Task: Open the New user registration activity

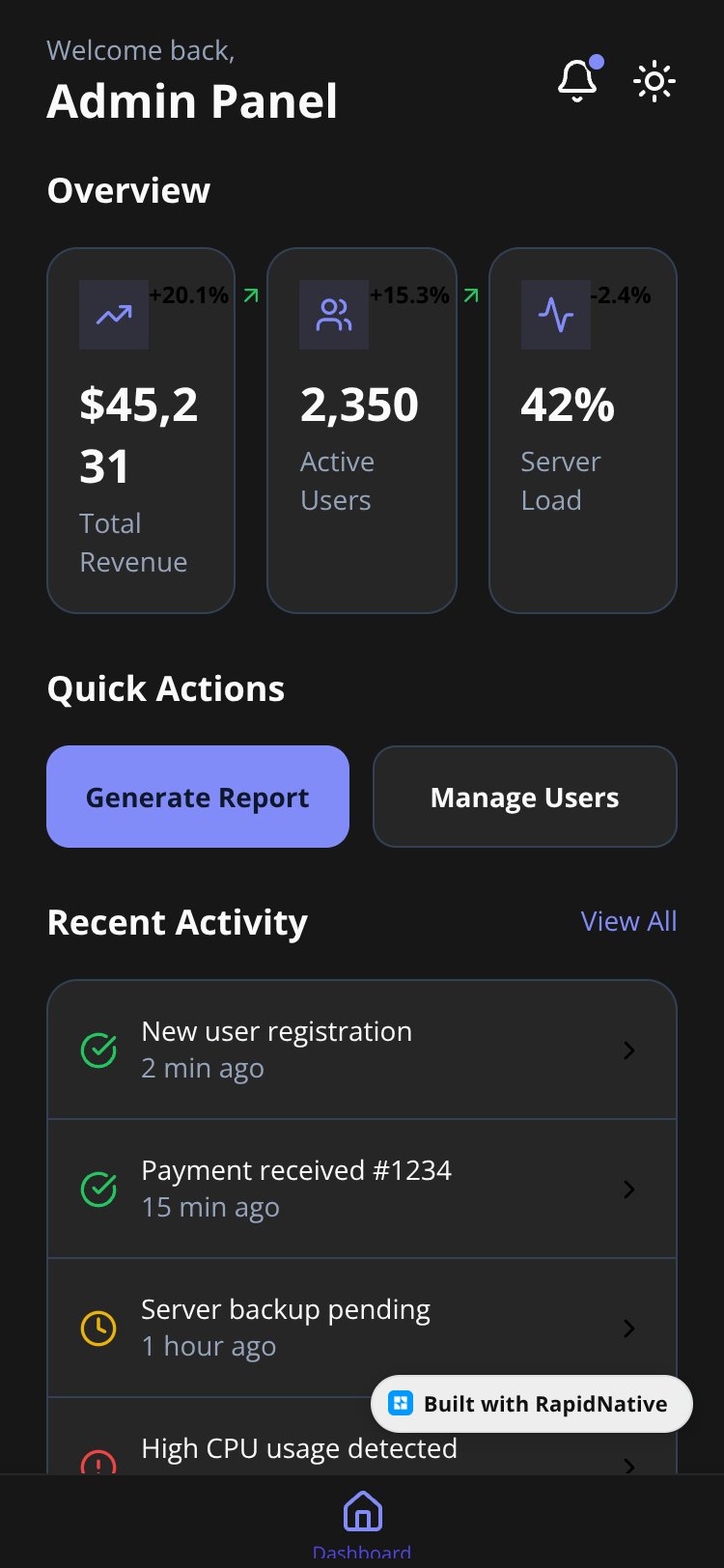Action: click(x=362, y=1050)
